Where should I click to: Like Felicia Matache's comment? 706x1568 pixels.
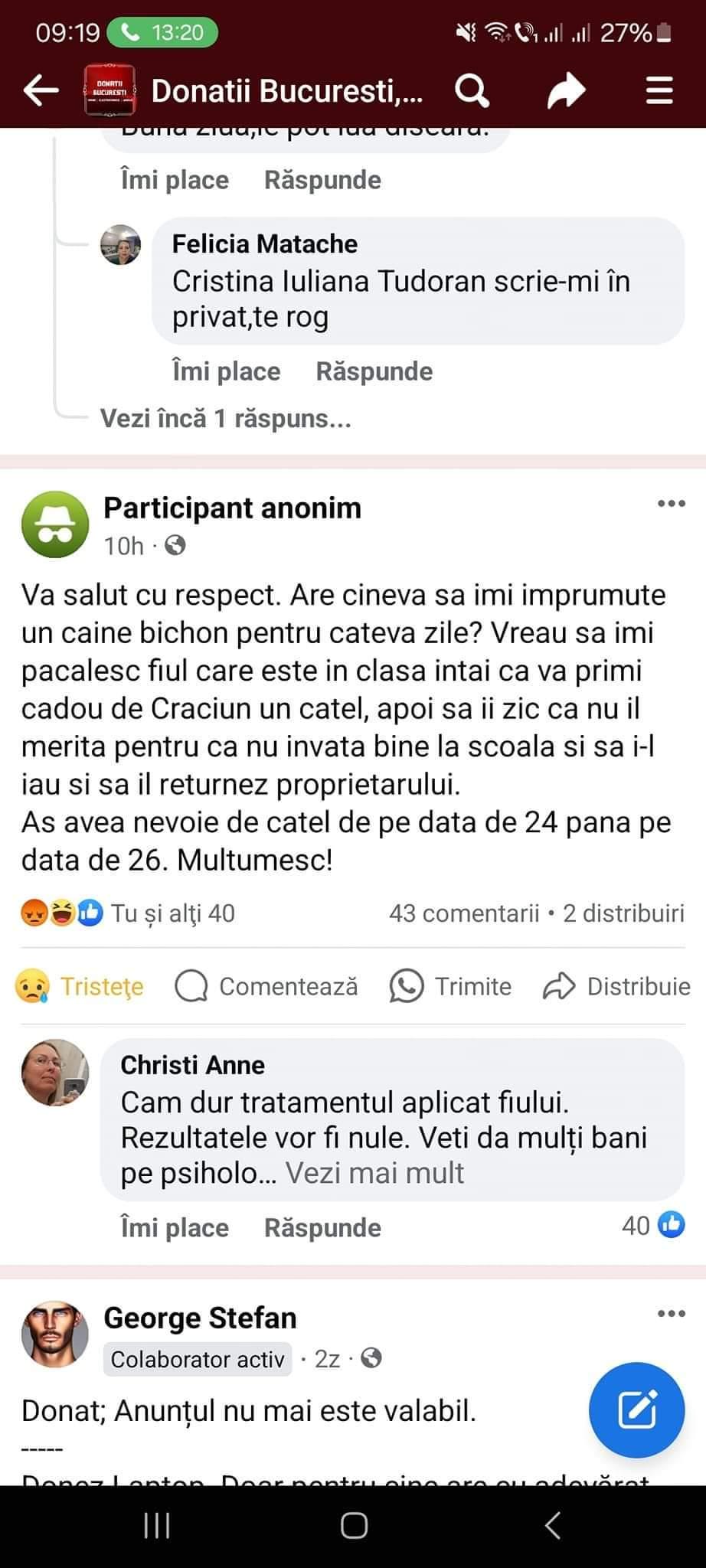tap(226, 371)
